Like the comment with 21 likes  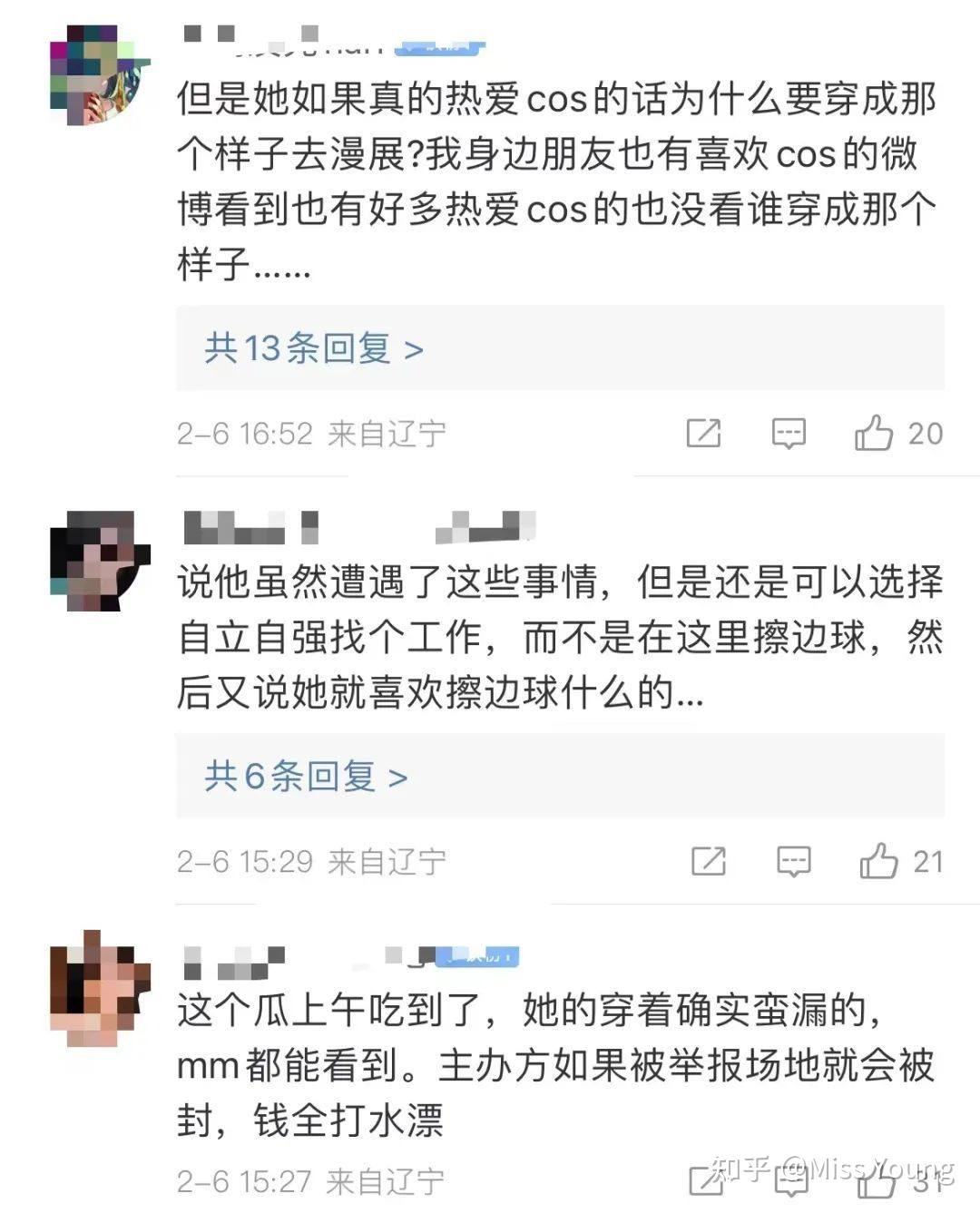(x=878, y=861)
